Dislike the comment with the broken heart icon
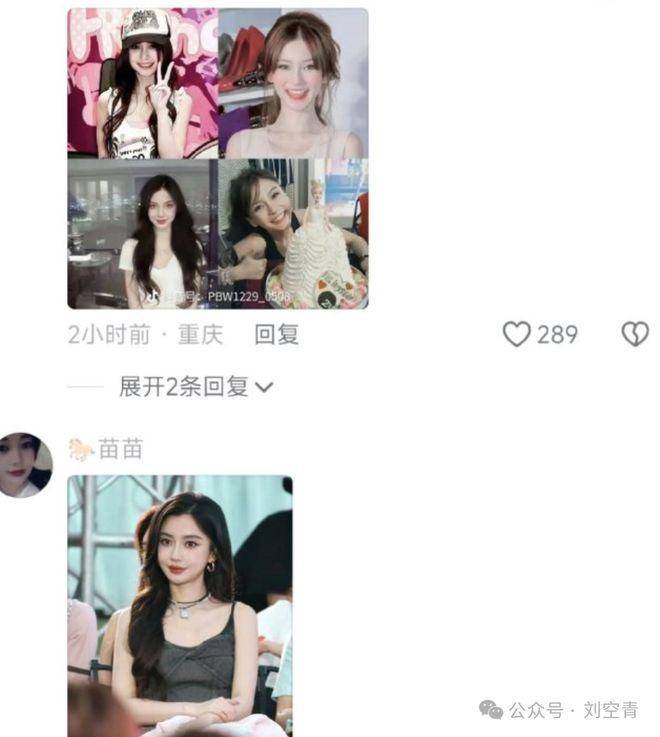Screen dimensions: 660x737 [635, 334]
